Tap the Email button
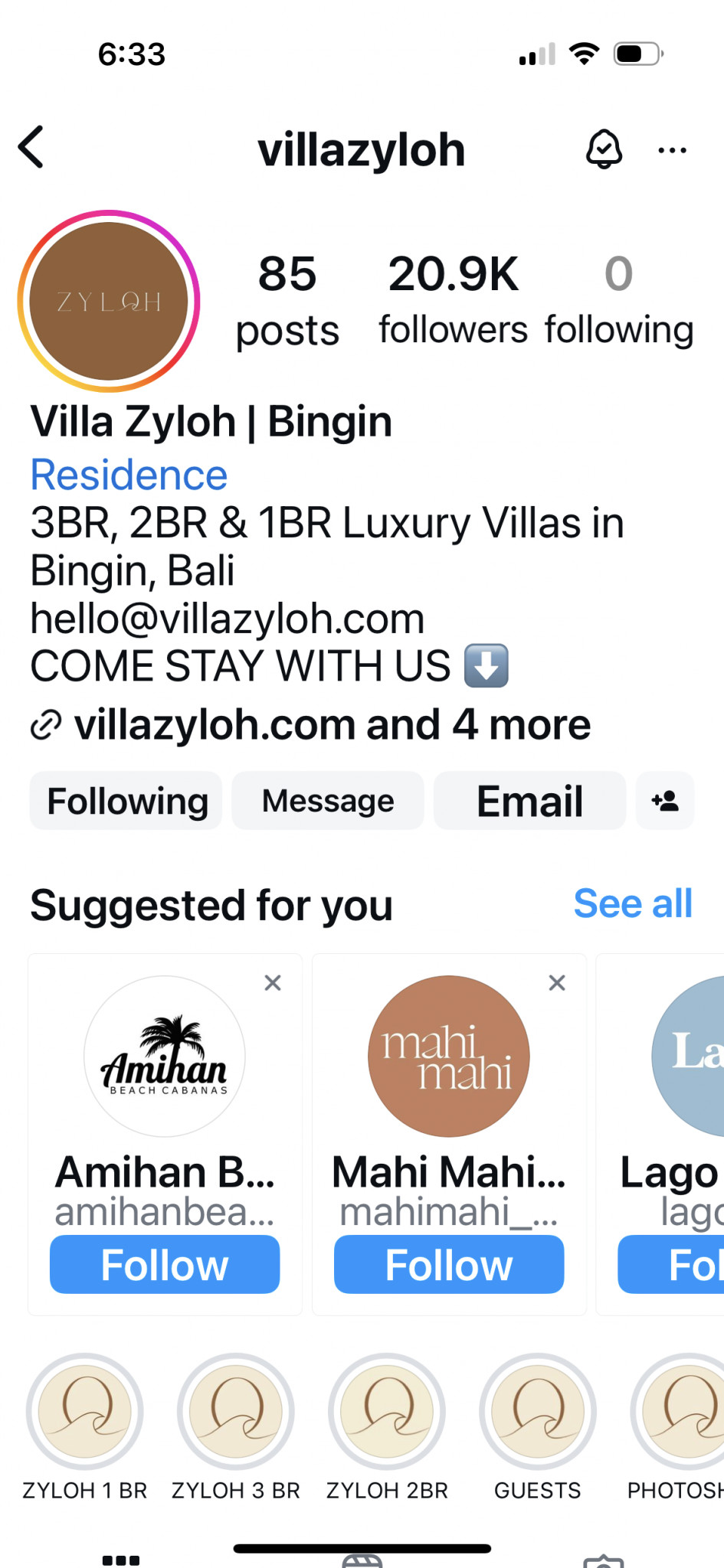 tap(529, 801)
